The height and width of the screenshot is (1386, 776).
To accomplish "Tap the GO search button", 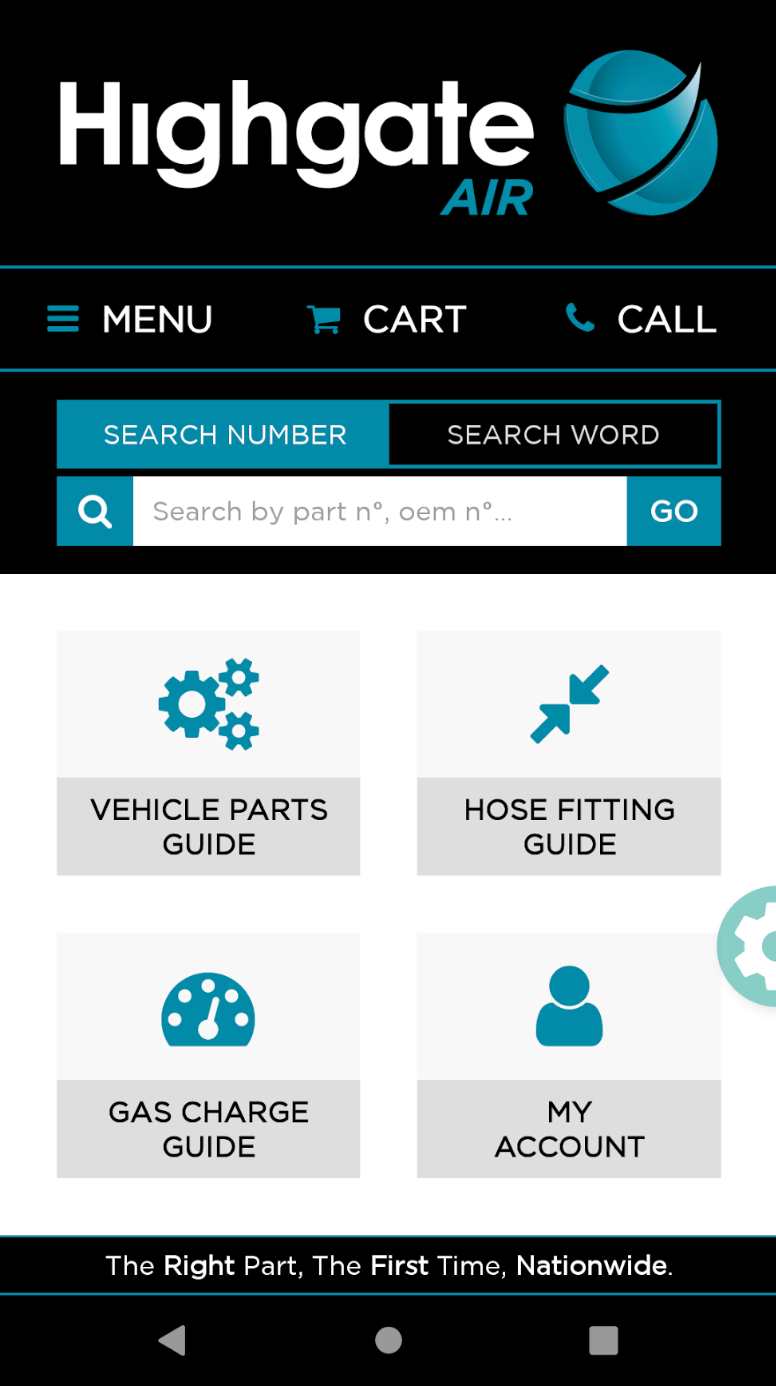I will (x=673, y=511).
